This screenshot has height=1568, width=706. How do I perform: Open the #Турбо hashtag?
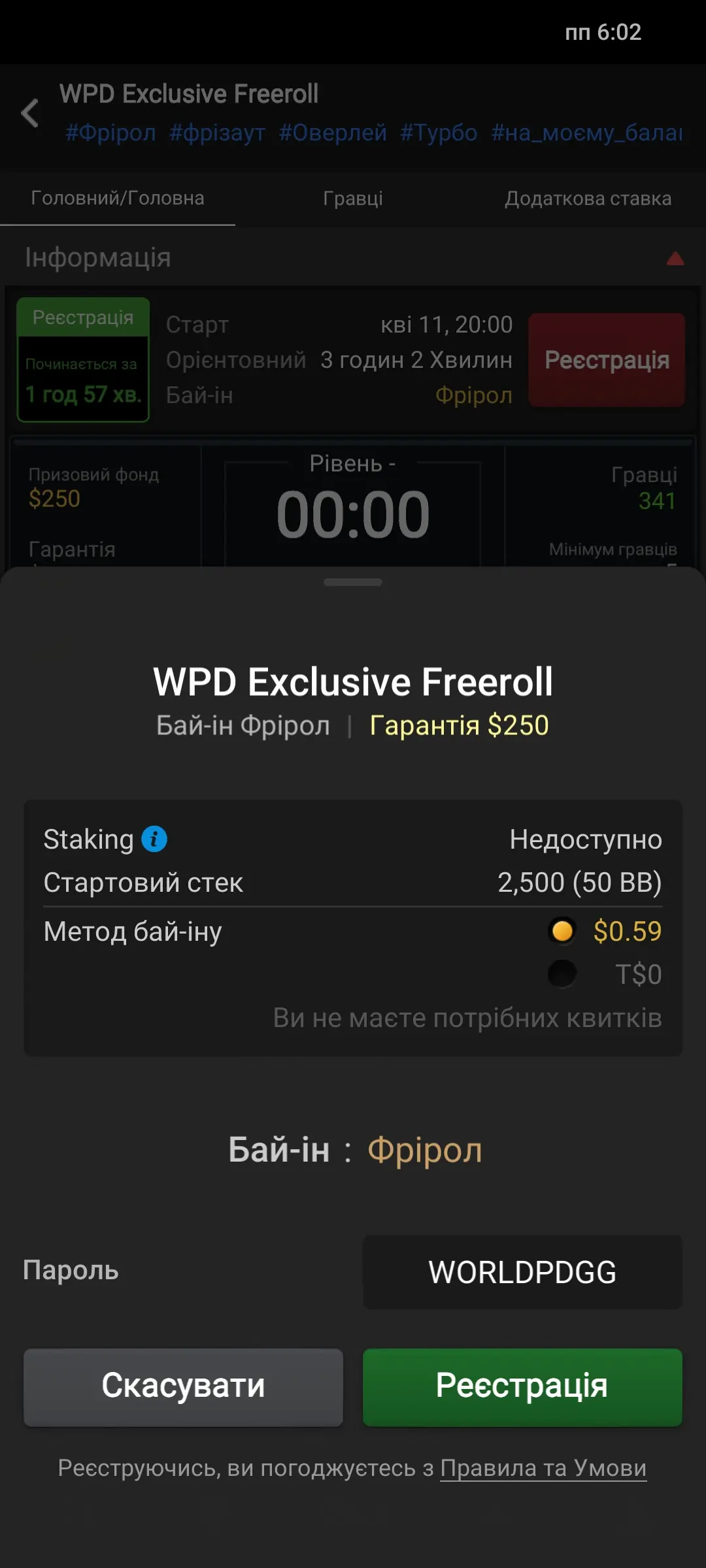pyautogui.click(x=439, y=133)
